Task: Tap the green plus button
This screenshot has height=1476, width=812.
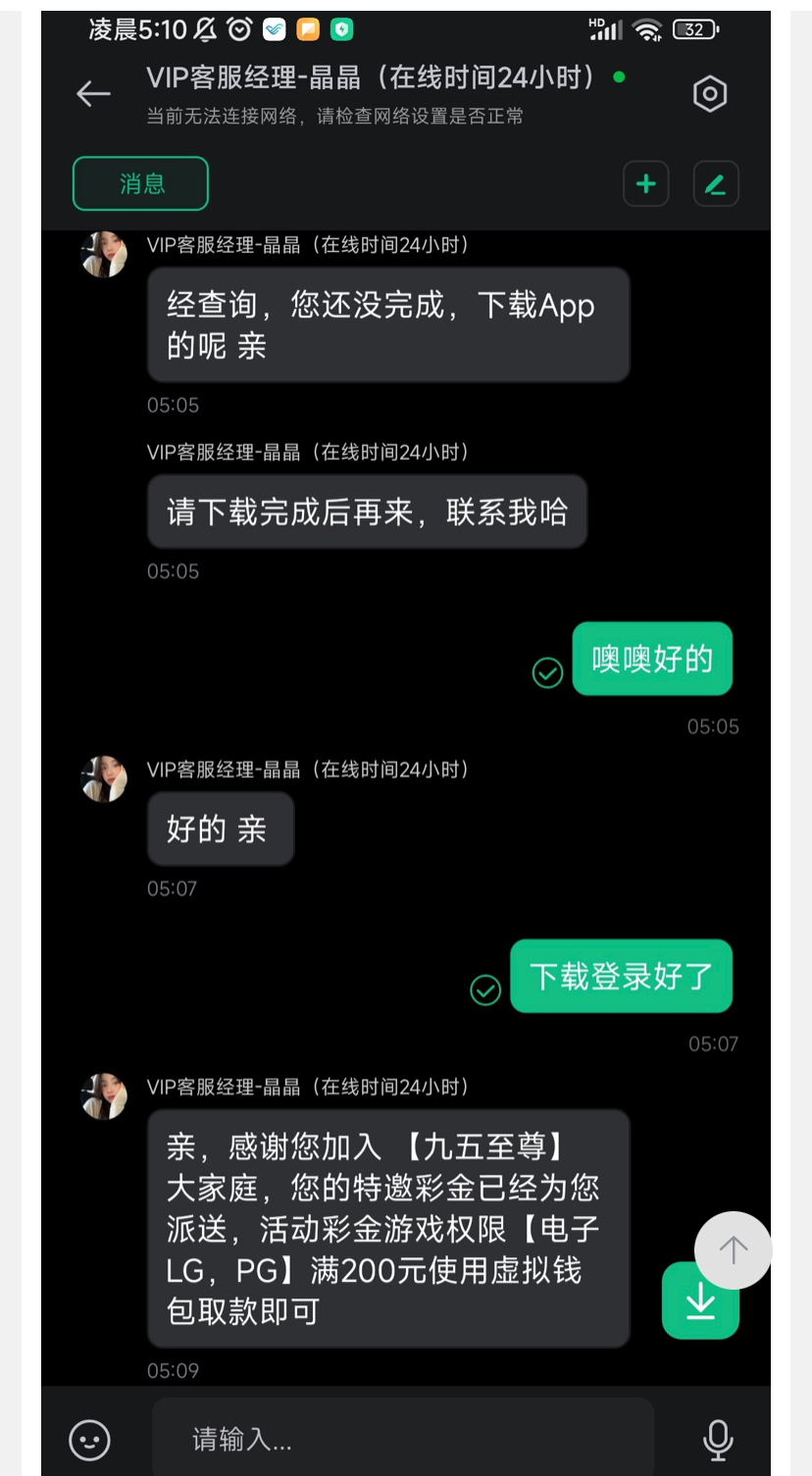Action: point(645,183)
